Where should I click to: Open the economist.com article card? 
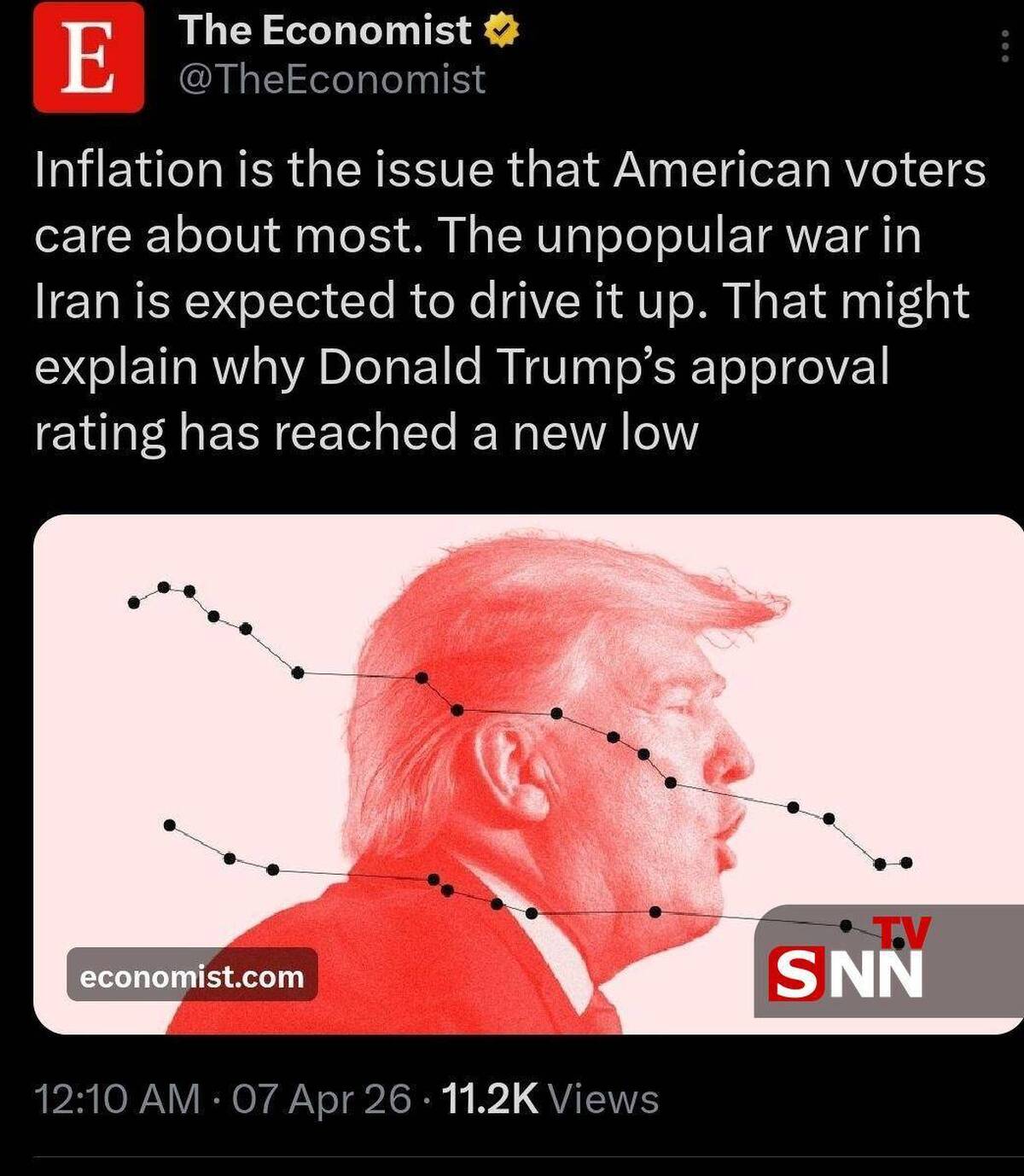coord(527,773)
